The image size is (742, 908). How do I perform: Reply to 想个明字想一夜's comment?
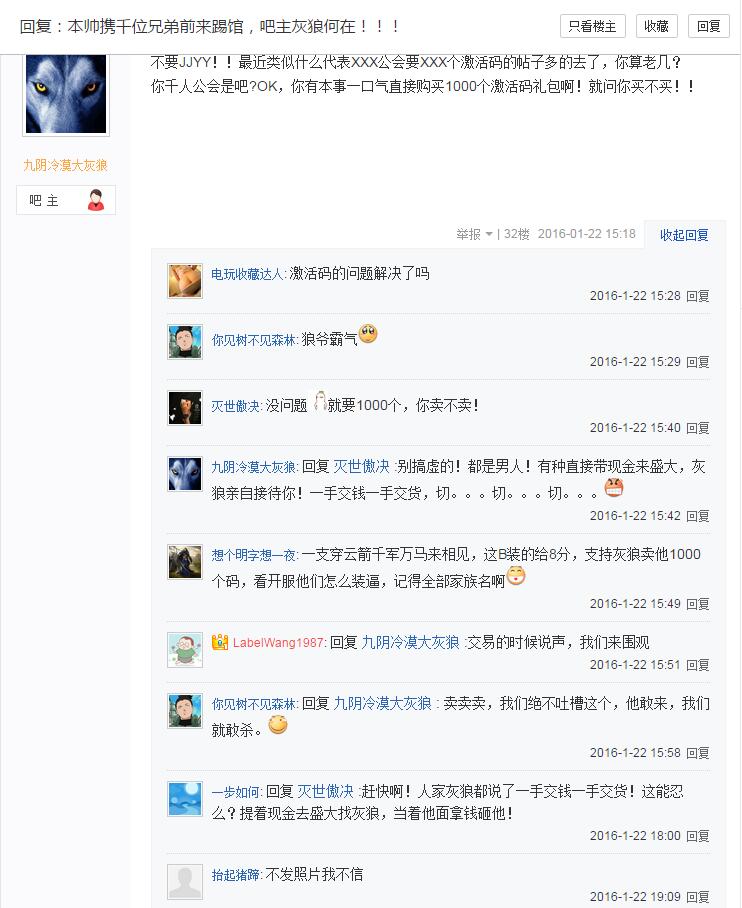click(697, 604)
